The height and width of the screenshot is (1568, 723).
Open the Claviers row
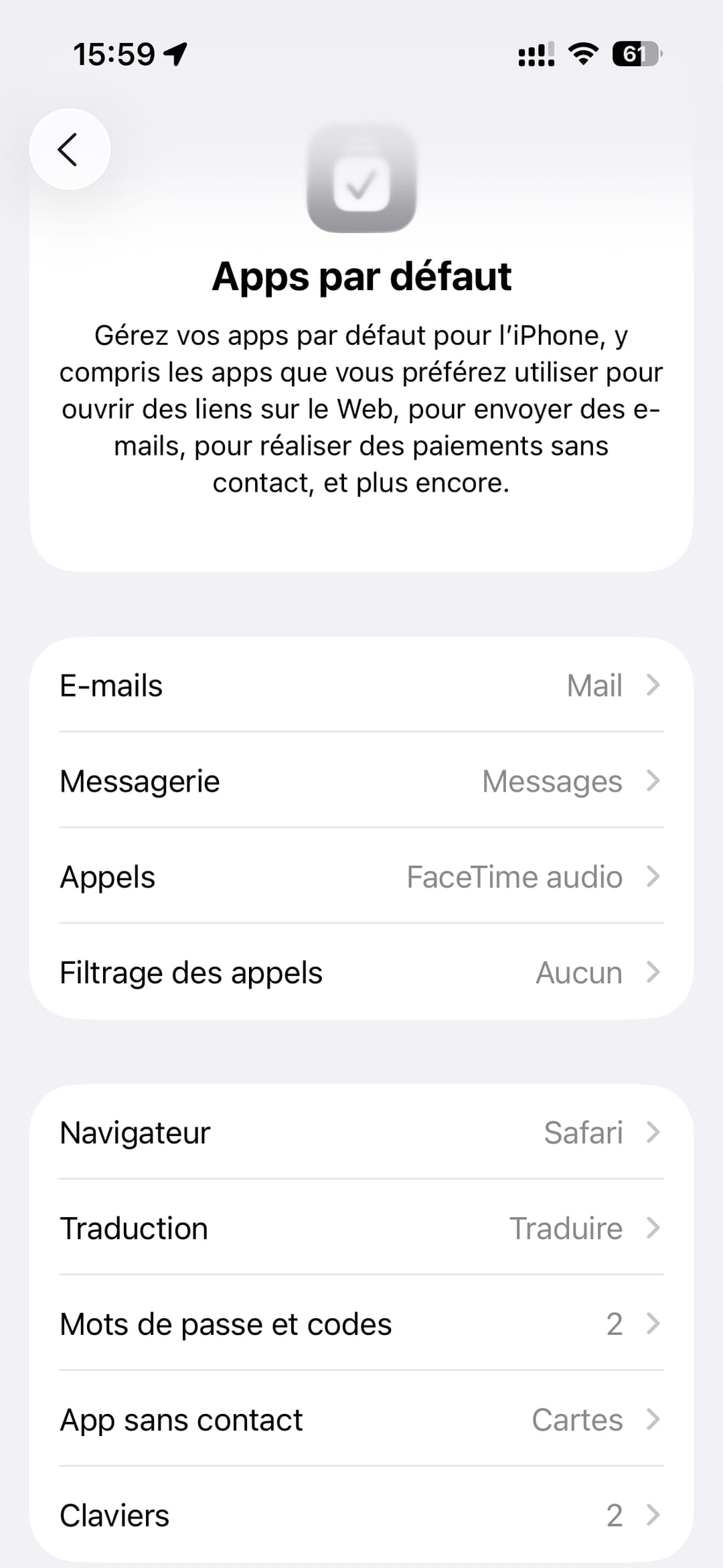(361, 1516)
